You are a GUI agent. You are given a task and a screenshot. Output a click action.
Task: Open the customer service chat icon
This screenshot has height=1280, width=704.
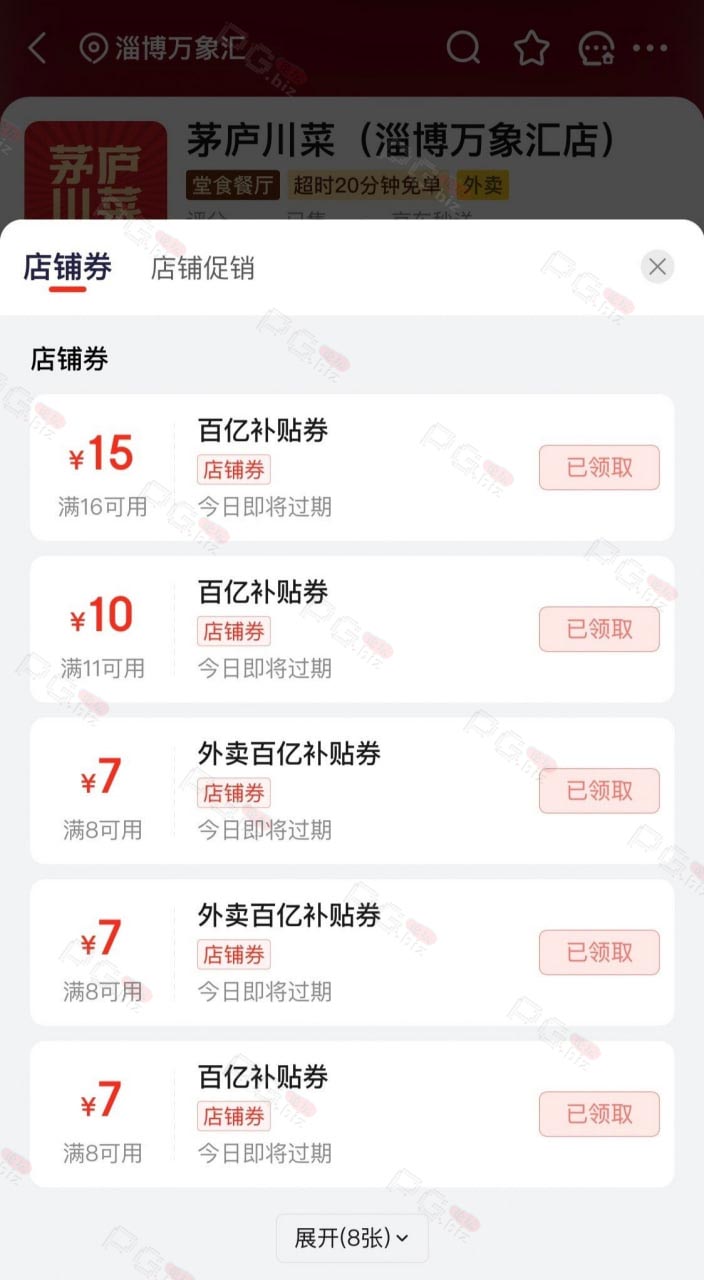point(596,47)
